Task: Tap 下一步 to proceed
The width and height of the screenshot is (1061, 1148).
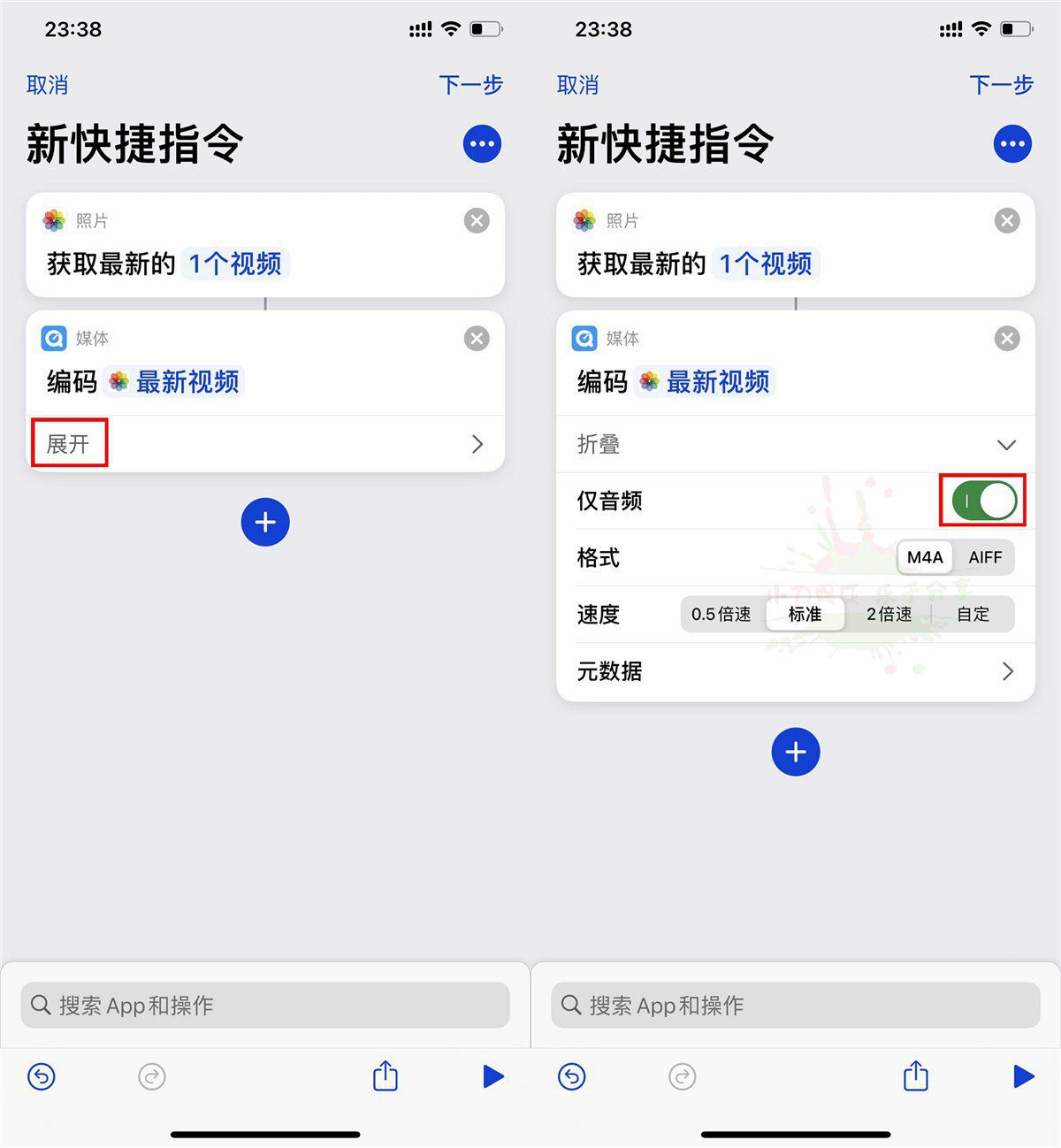Action: [x=471, y=85]
